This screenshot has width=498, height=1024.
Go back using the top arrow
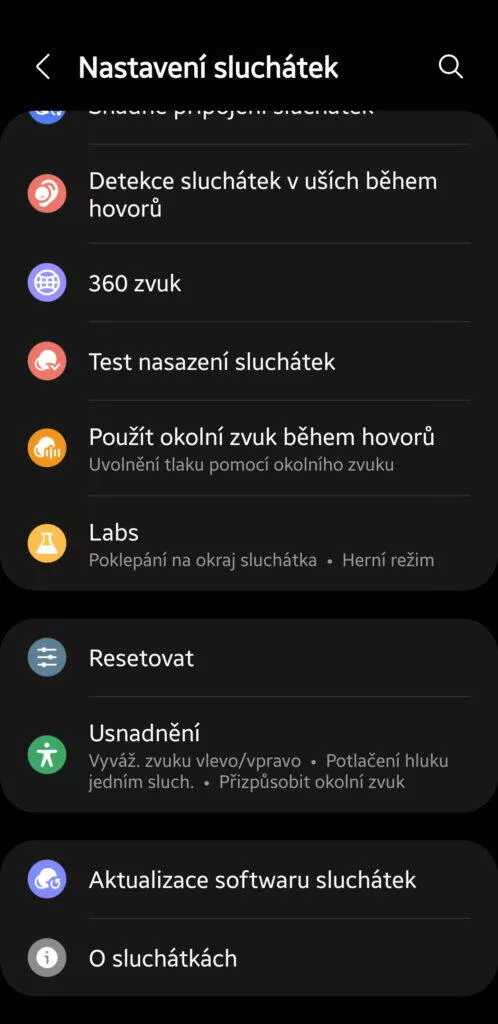(43, 67)
